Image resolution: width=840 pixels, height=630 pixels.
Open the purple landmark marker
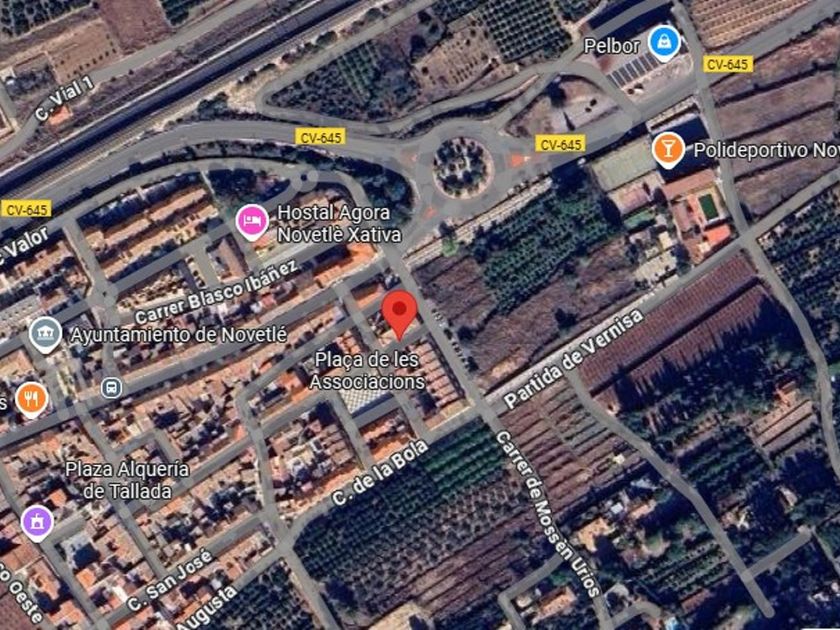(37, 523)
